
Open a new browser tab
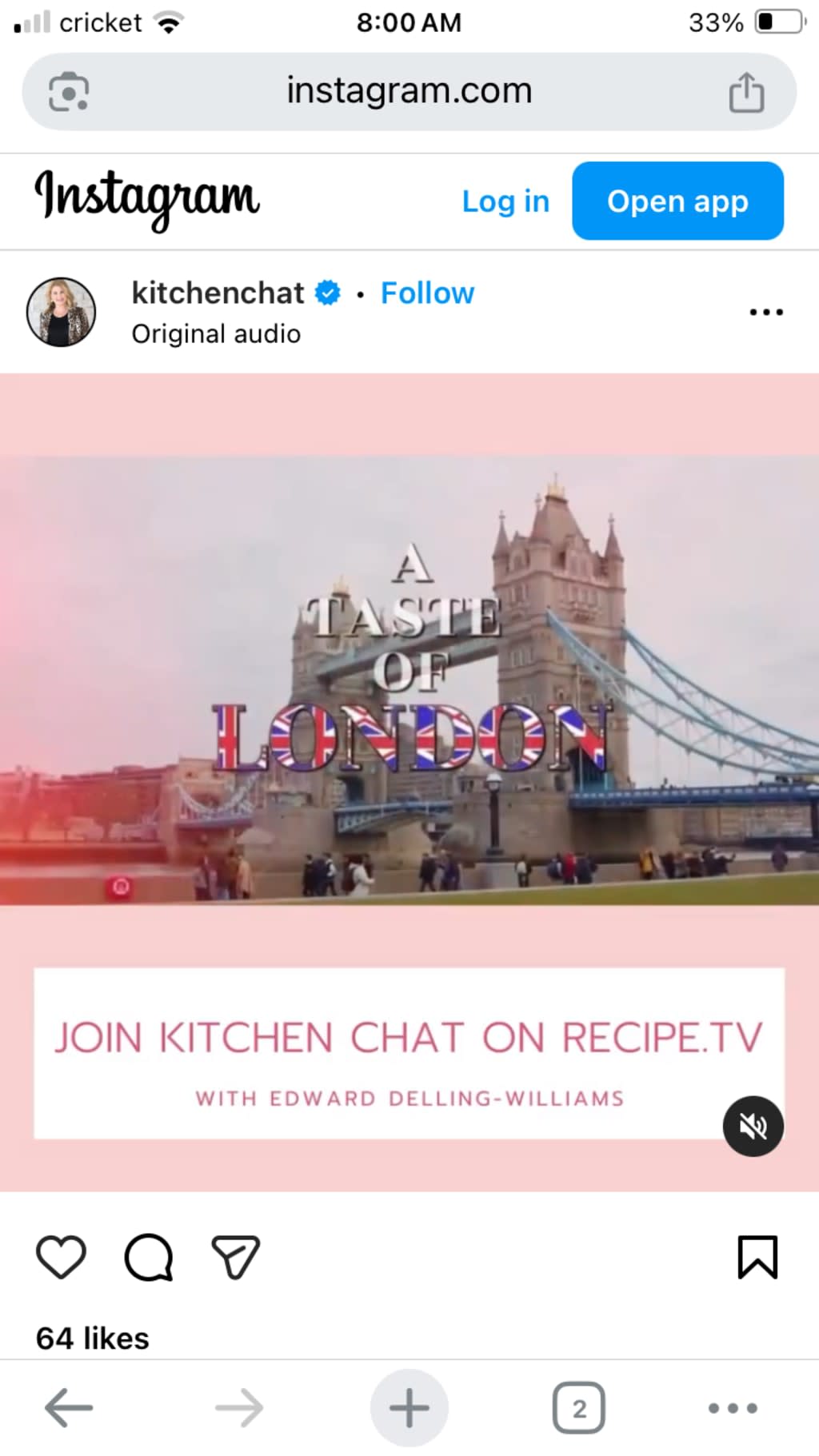click(x=409, y=1407)
